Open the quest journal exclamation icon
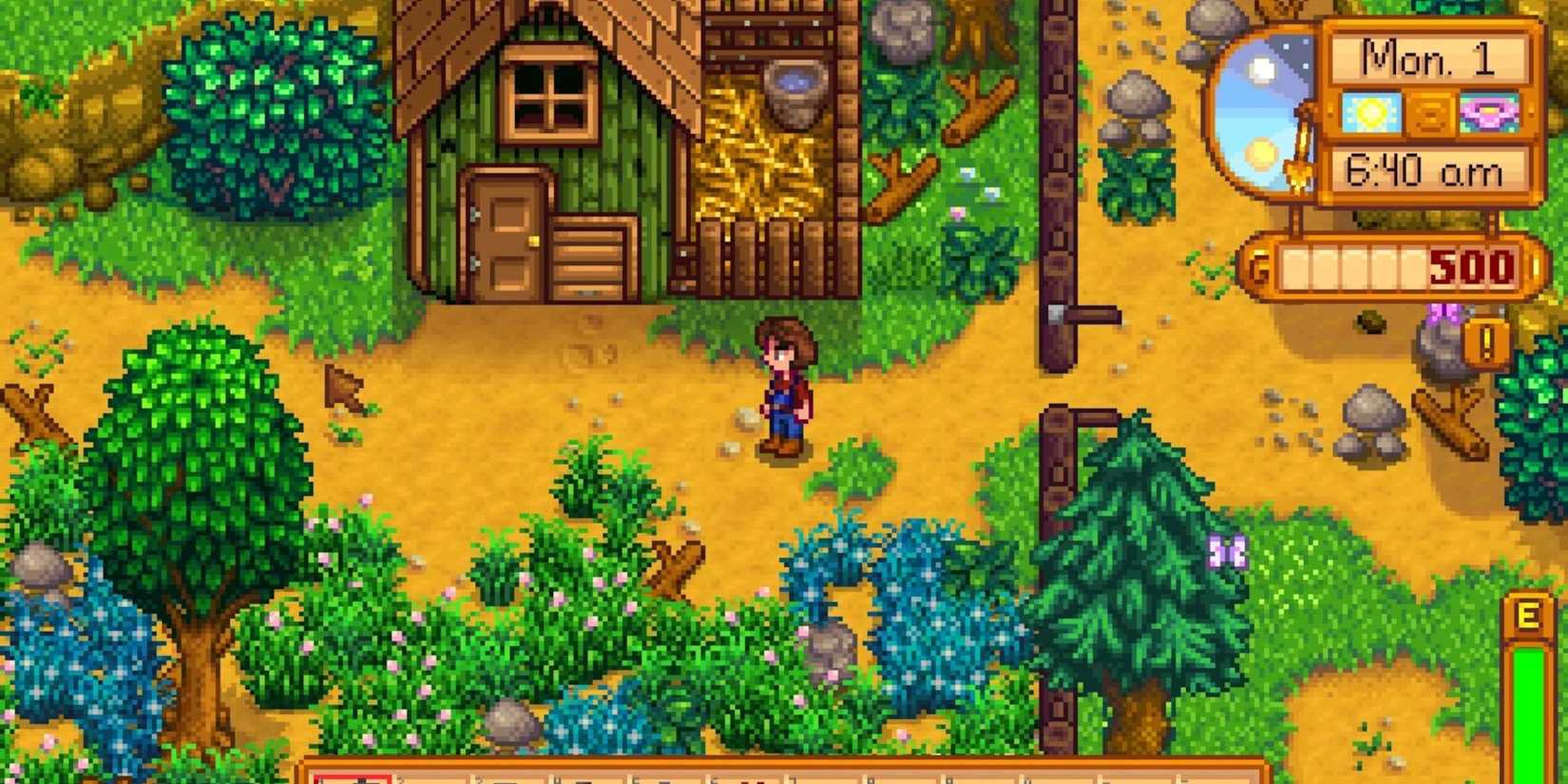Viewport: 1568px width, 784px height. pyautogui.click(x=1487, y=341)
